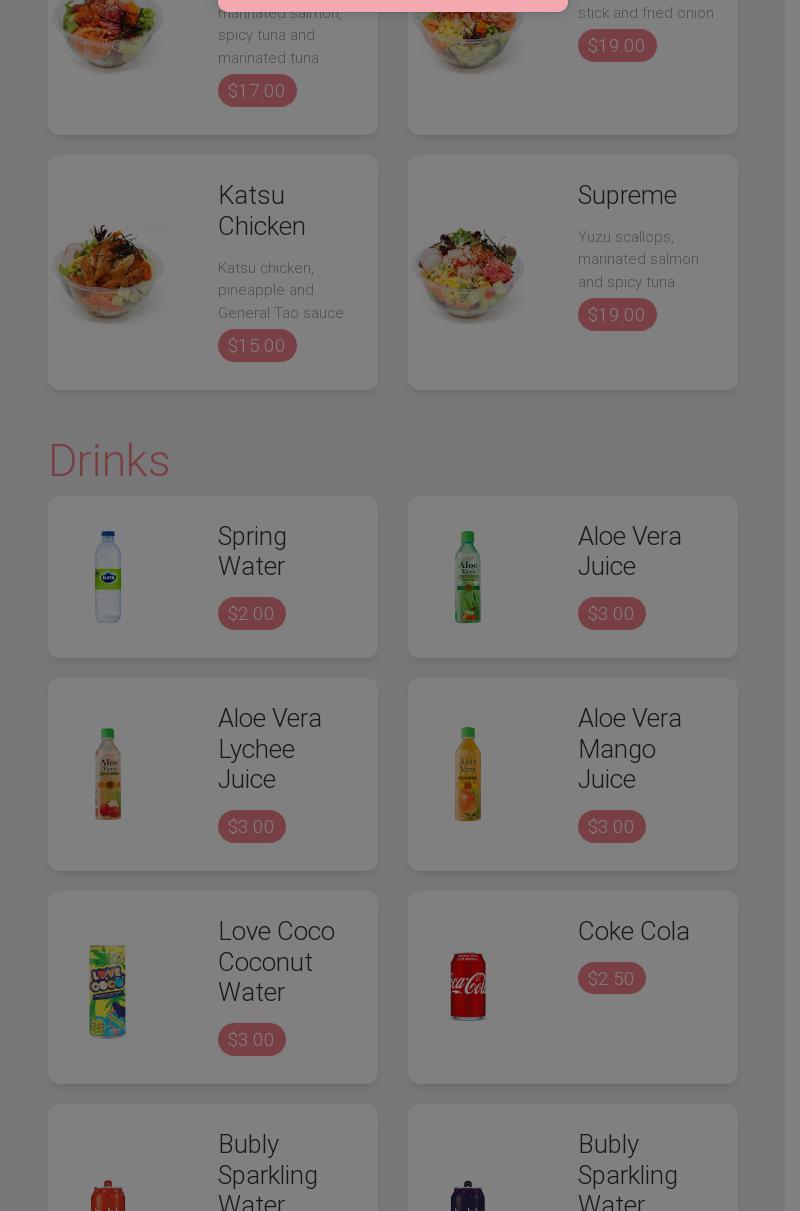The image size is (800, 1211).
Task: Select the Supreme poke bowl card
Action: (x=572, y=272)
